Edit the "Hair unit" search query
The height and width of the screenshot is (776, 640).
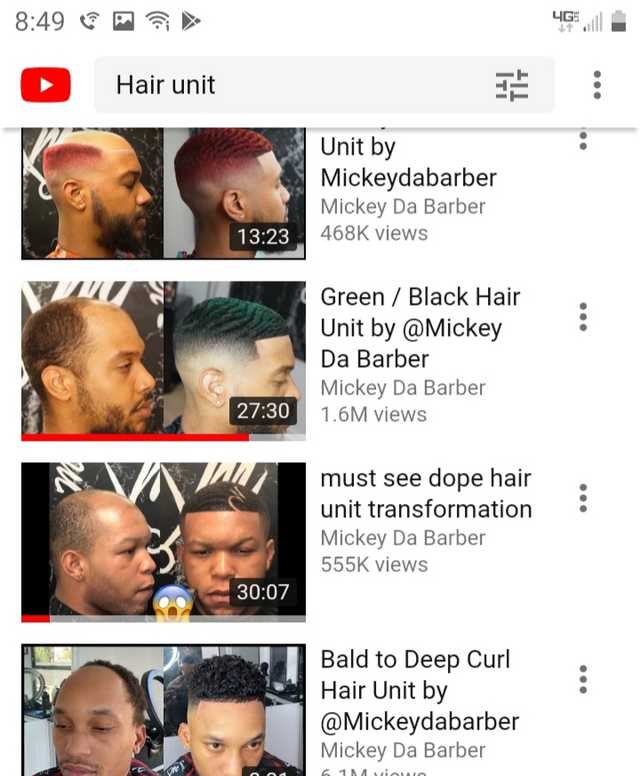point(290,85)
